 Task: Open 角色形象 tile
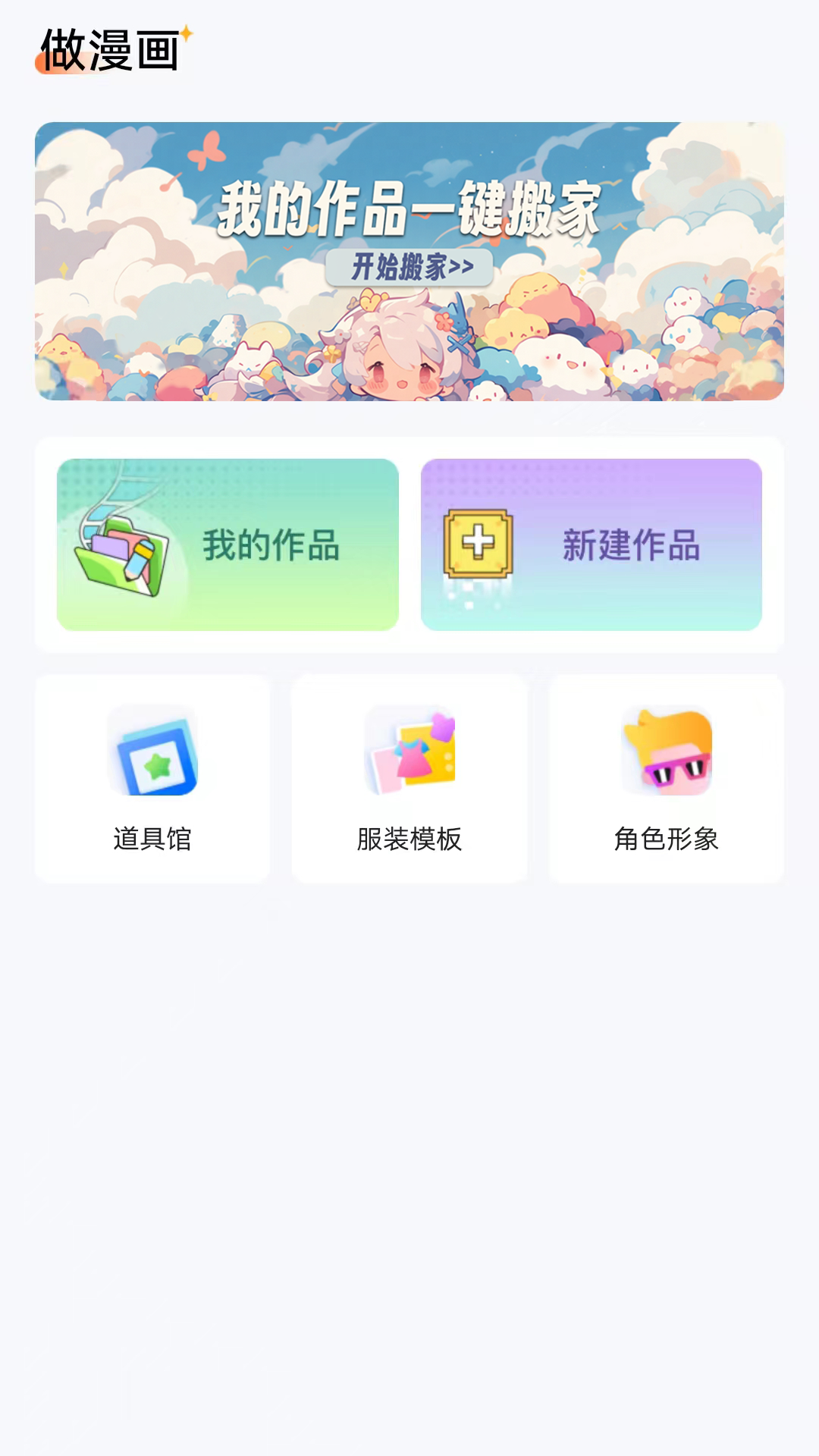coord(667,779)
